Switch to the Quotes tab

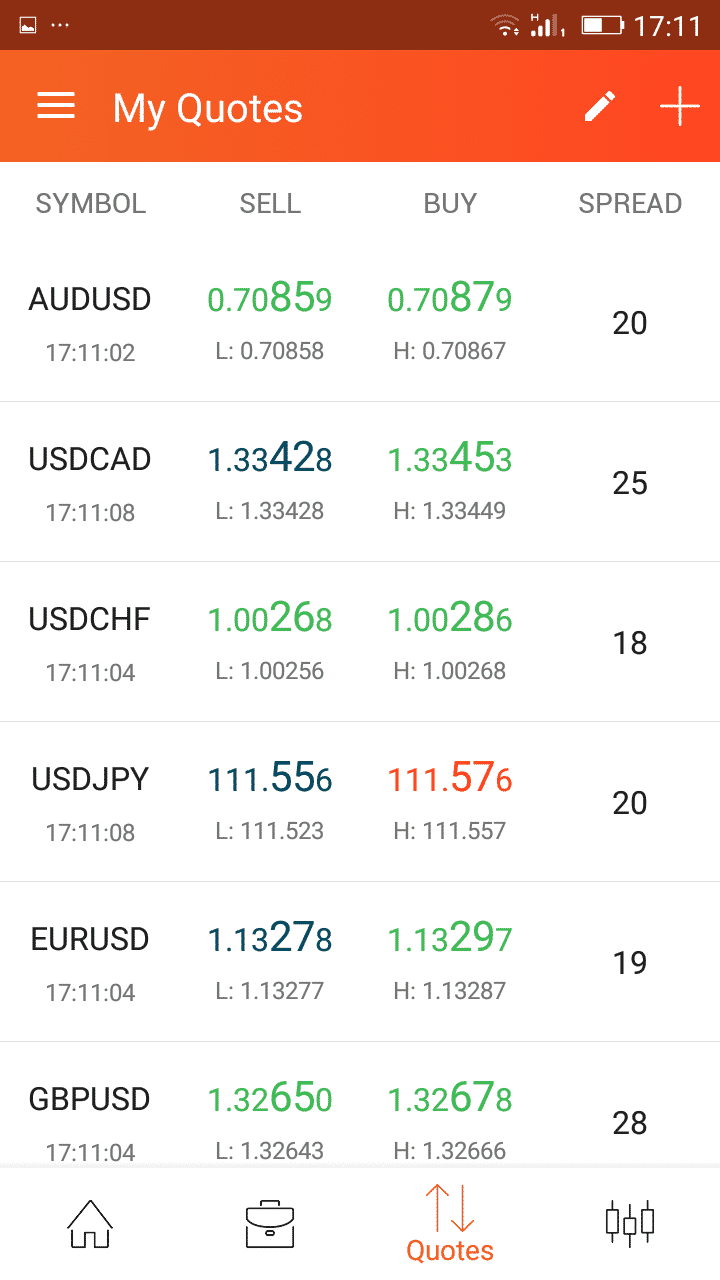[x=450, y=1223]
